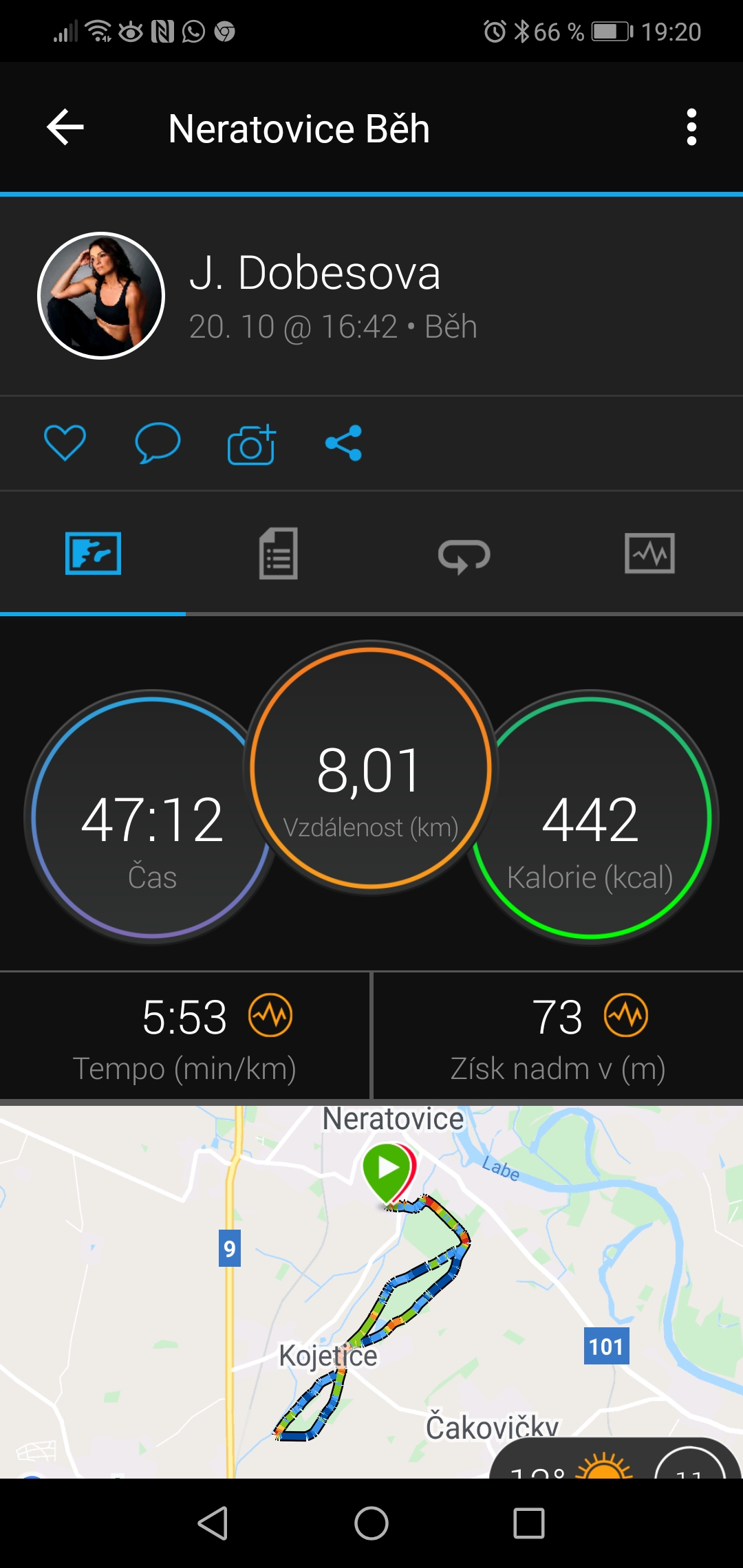Viewport: 743px width, 1568px height.
Task: Open the three-dot overflow menu
Action: pyautogui.click(x=691, y=127)
